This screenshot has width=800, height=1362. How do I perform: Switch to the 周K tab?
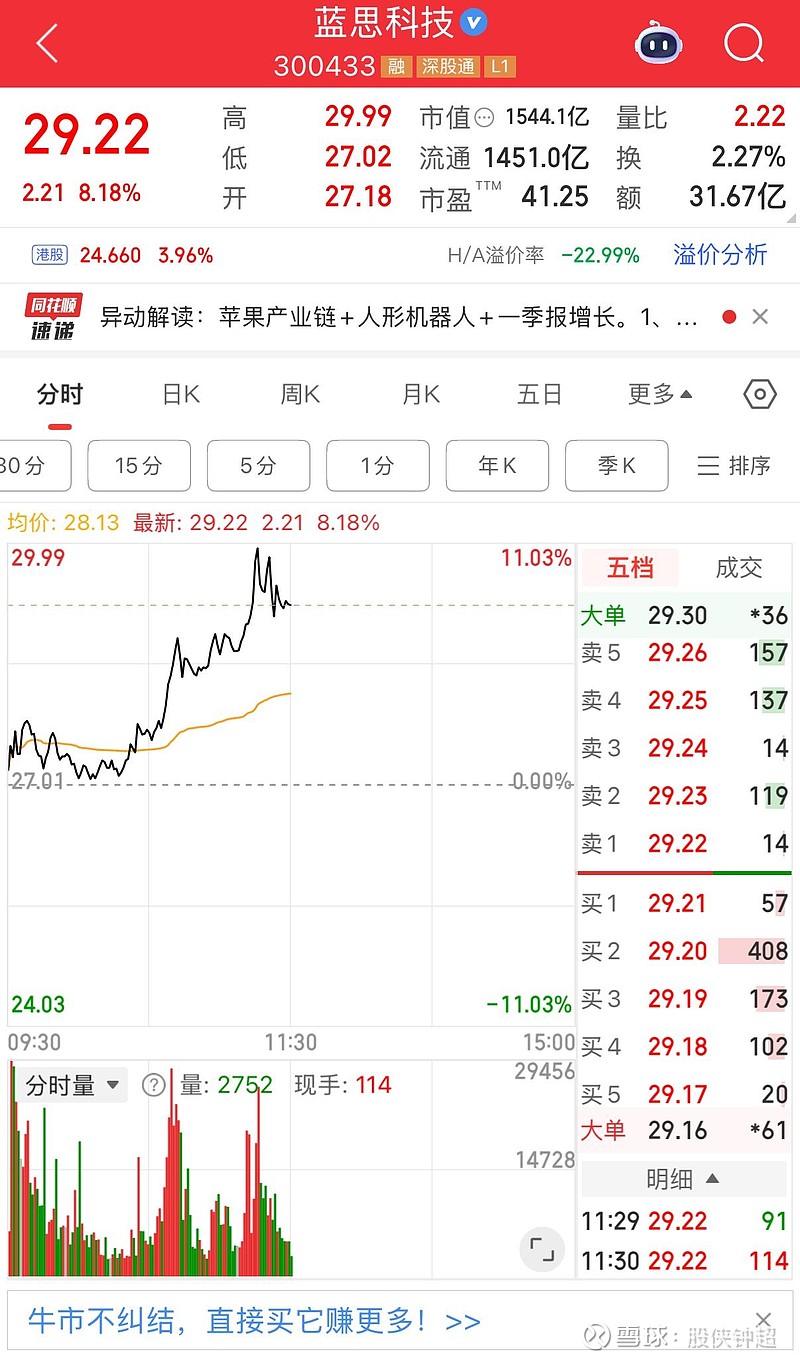[300, 395]
